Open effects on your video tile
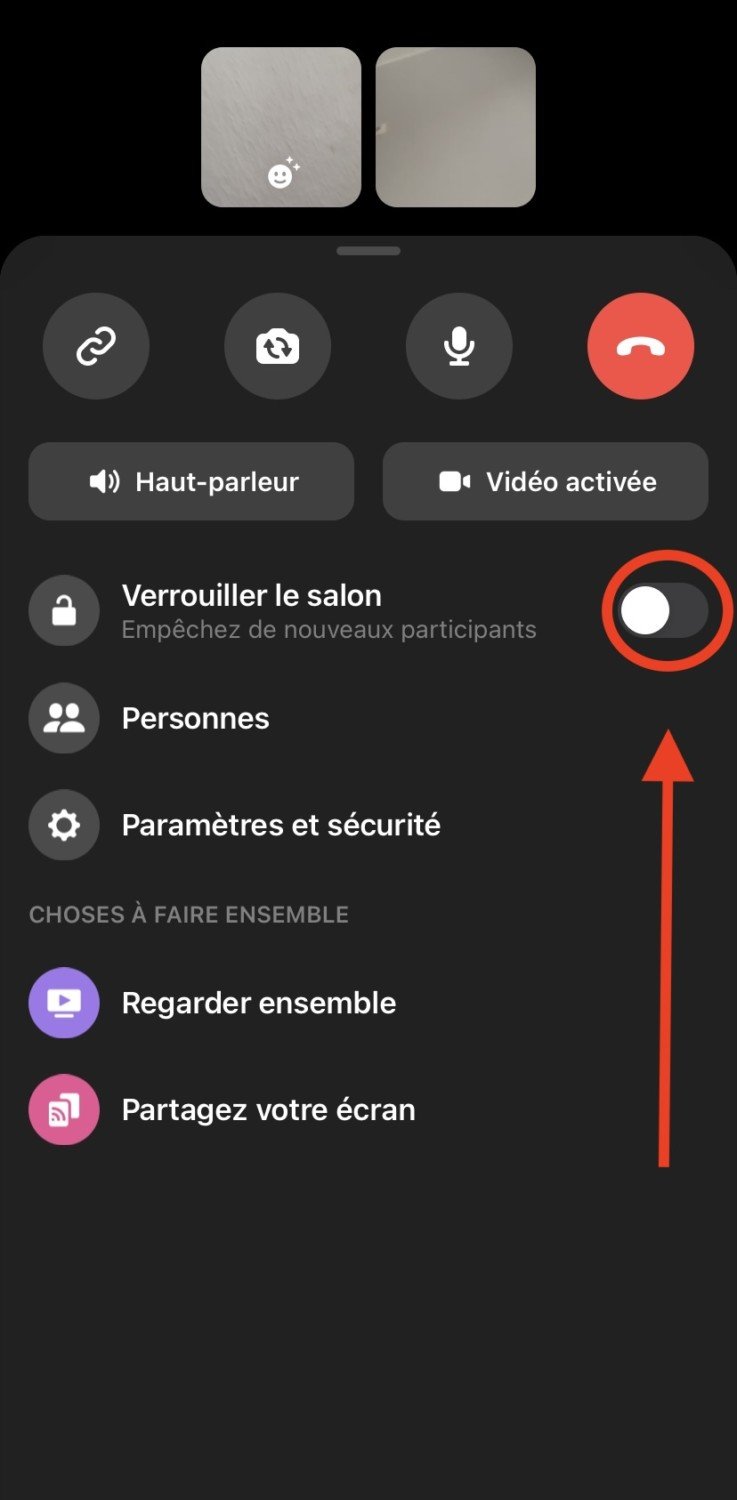The width and height of the screenshot is (737, 1500). click(x=284, y=175)
